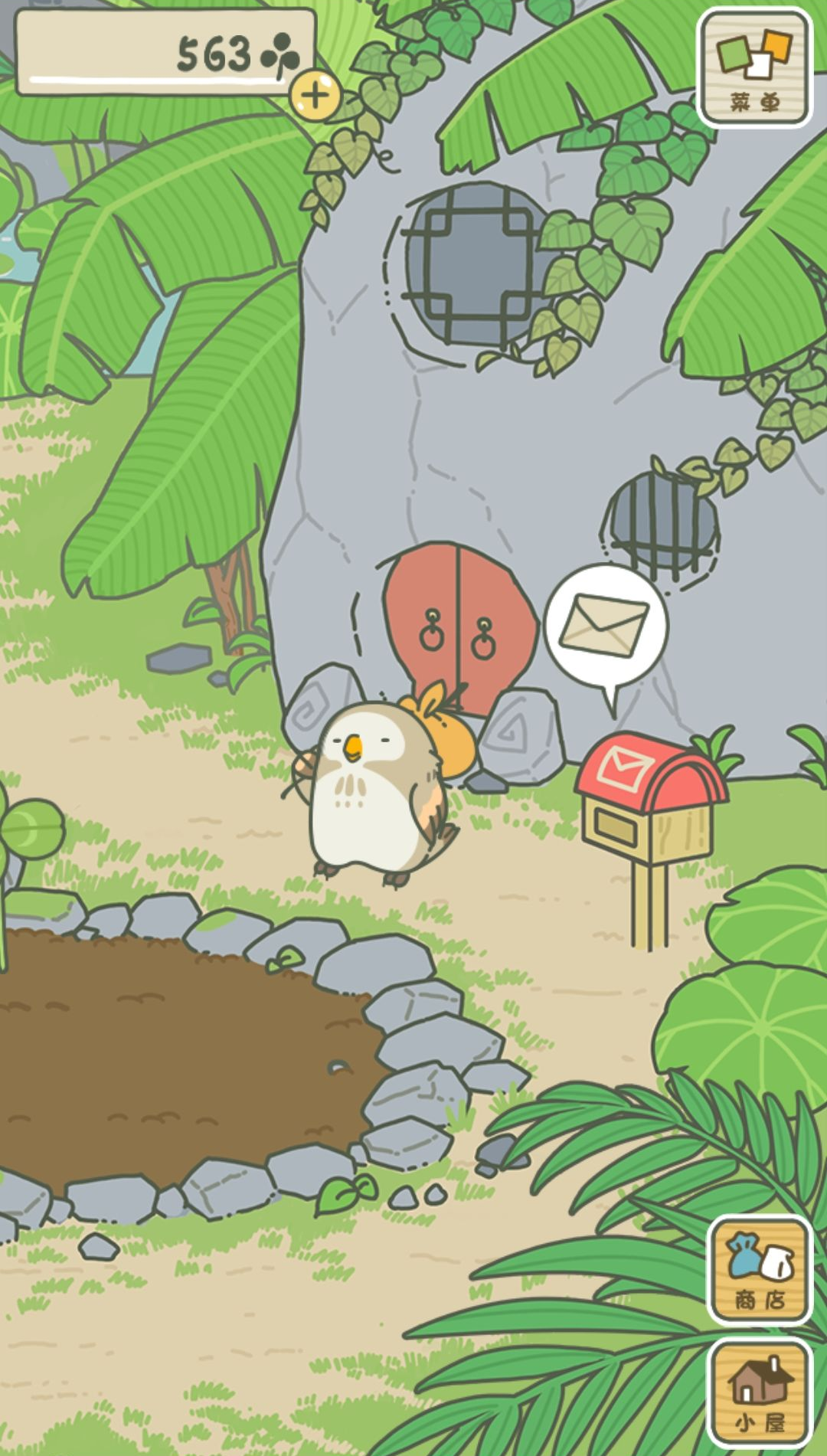Open the 商店 shop
Viewport: 827px width, 1456px height.
(759, 1269)
